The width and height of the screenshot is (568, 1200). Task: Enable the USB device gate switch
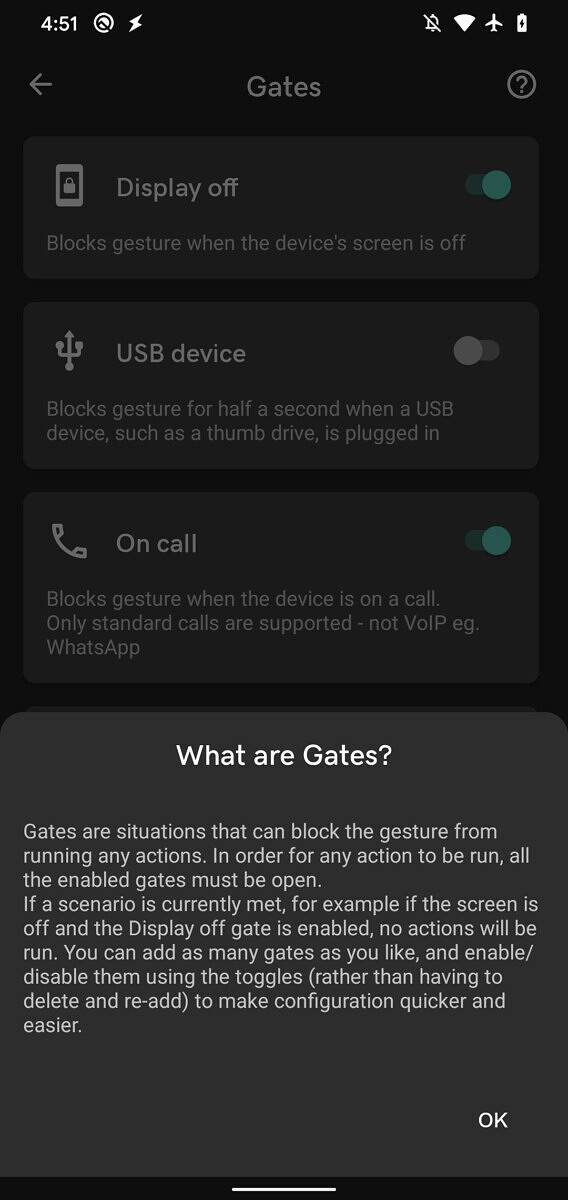(477, 351)
